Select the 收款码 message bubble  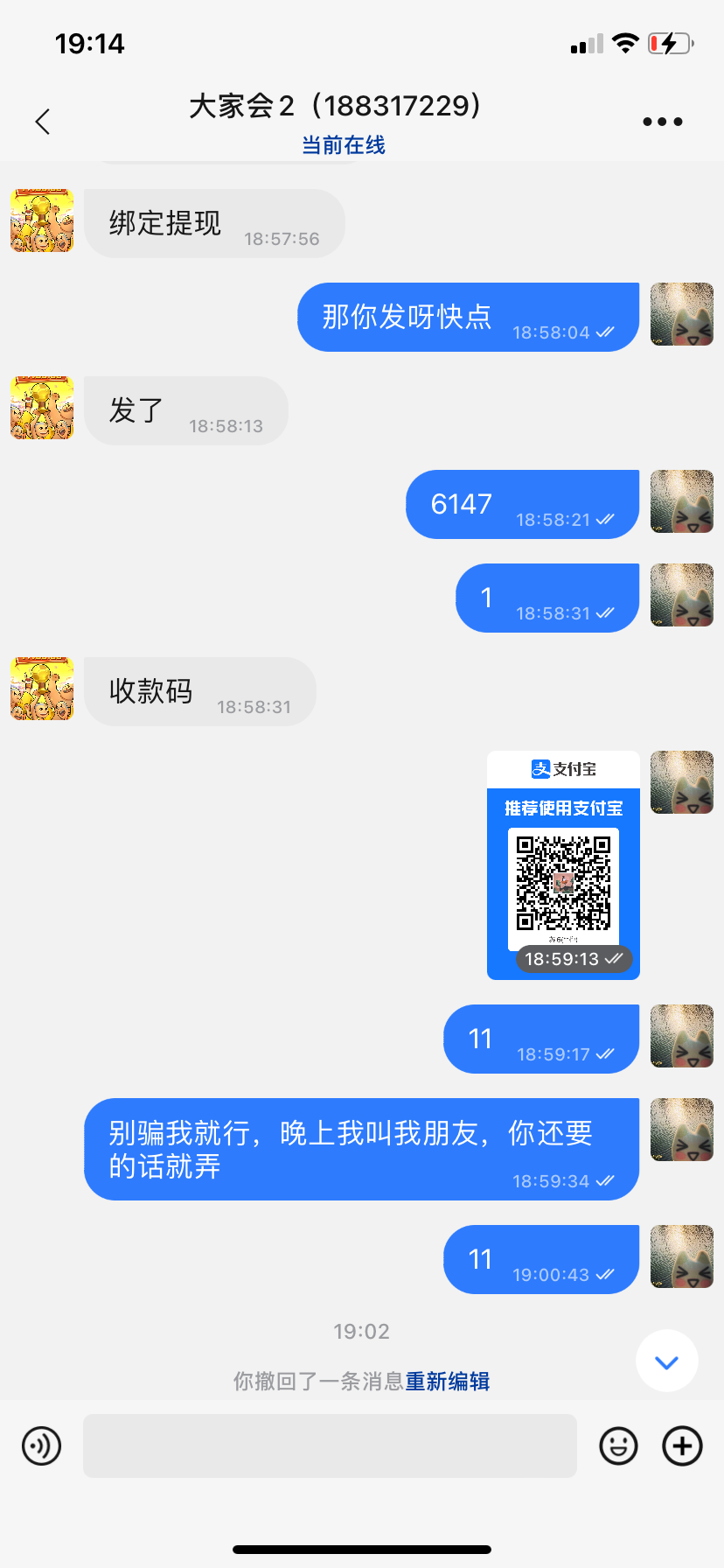[199, 690]
